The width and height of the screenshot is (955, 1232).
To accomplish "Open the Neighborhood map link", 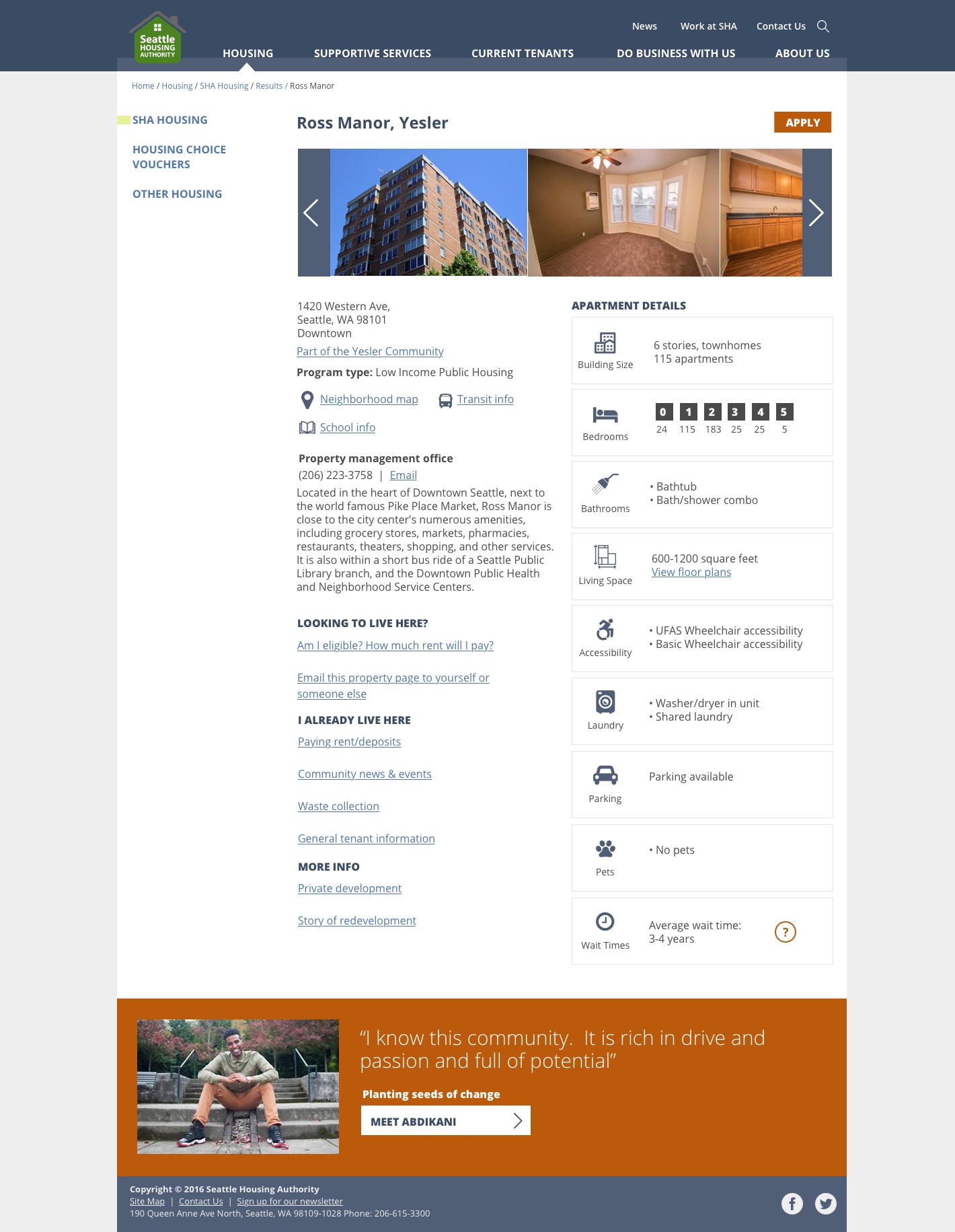I will (369, 399).
